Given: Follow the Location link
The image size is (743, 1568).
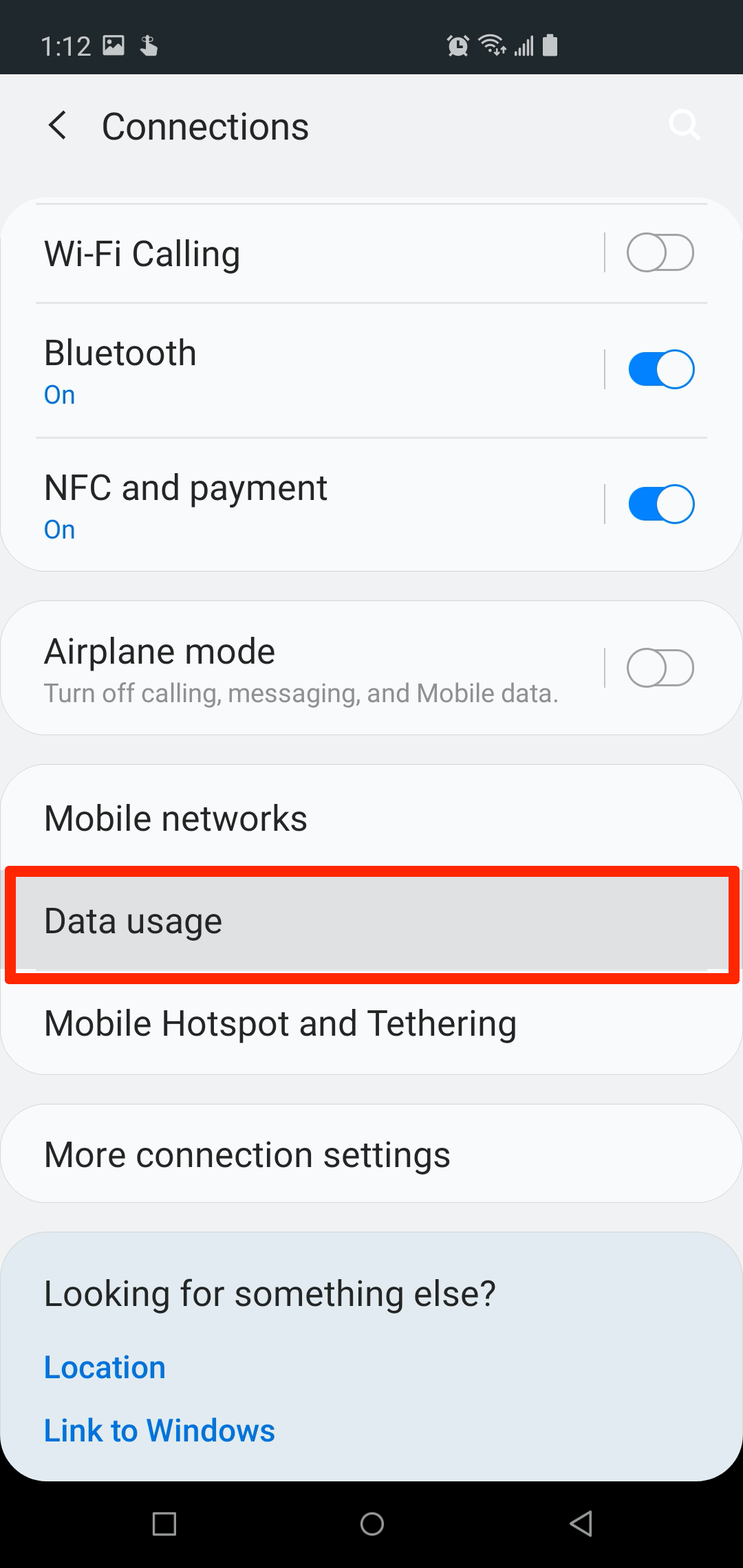Looking at the screenshot, I should 105,1367.
